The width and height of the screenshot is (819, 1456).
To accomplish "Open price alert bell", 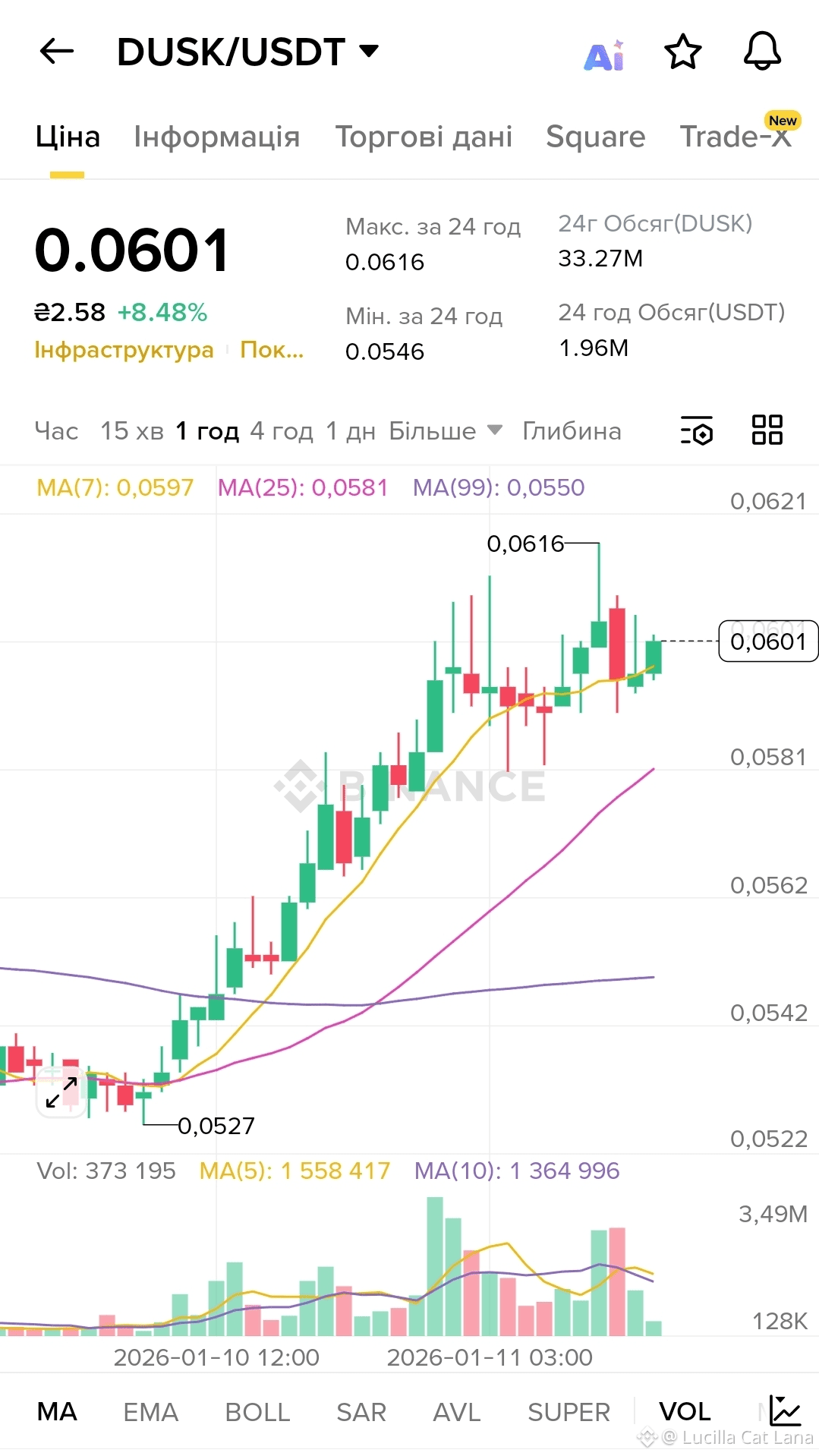I will coord(761,52).
